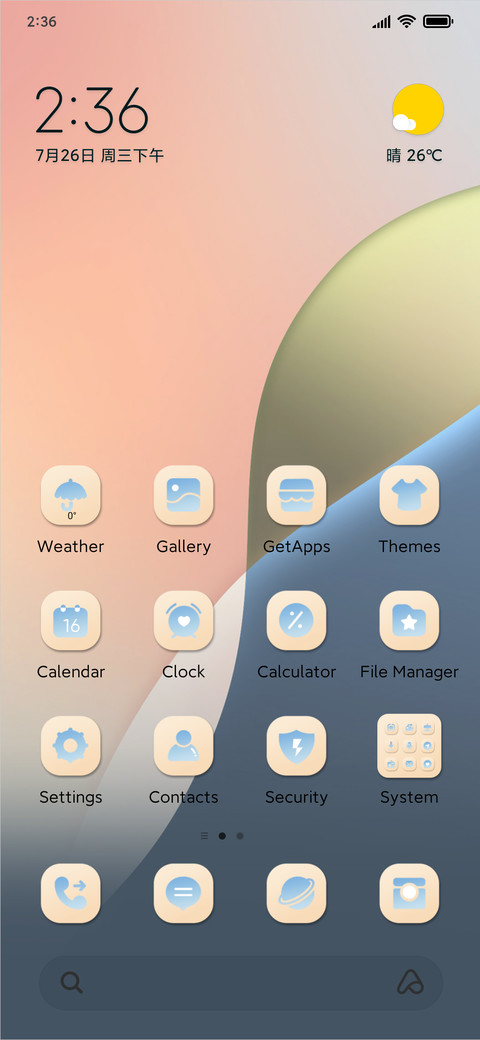Open the phone dialer in the dock

[70, 893]
